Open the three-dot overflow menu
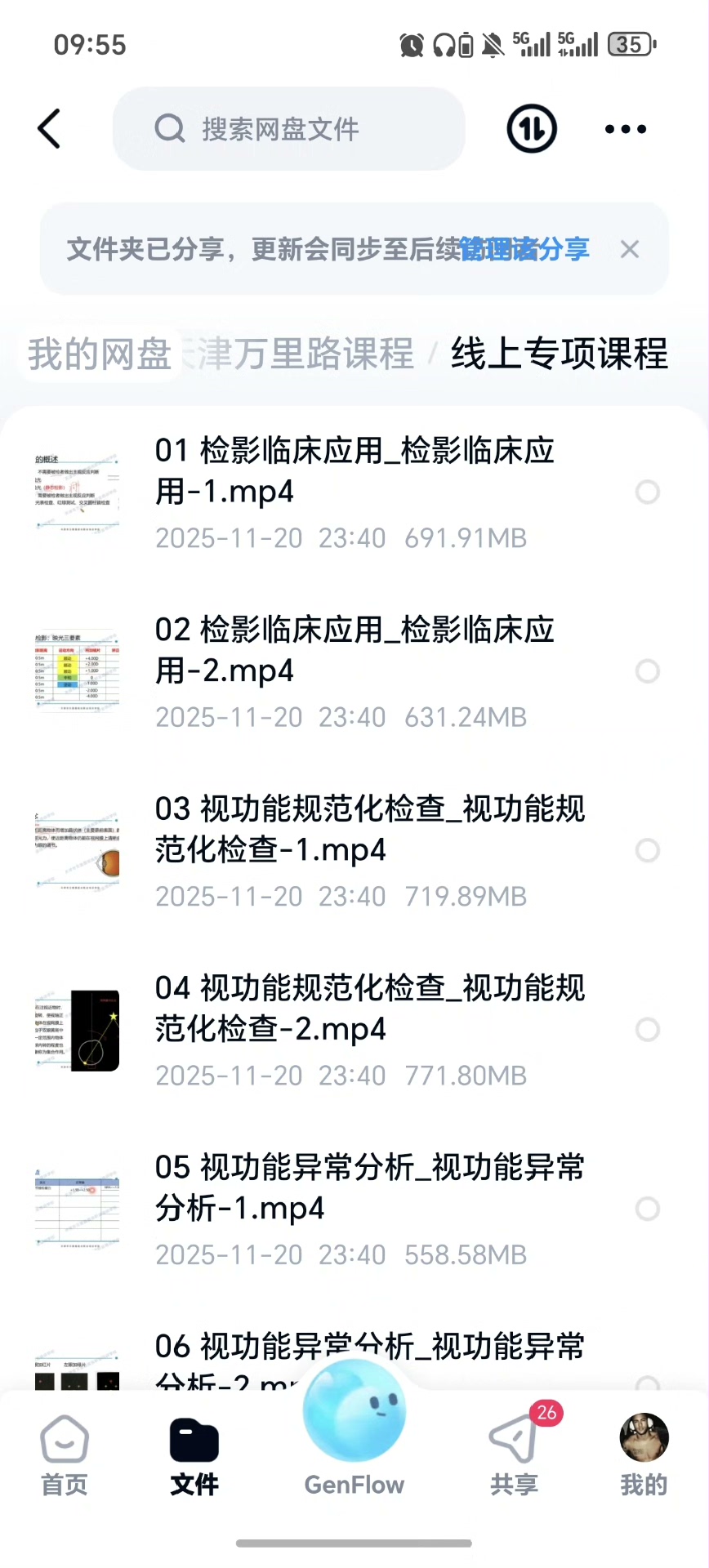This screenshot has width=709, height=1568. tap(626, 129)
